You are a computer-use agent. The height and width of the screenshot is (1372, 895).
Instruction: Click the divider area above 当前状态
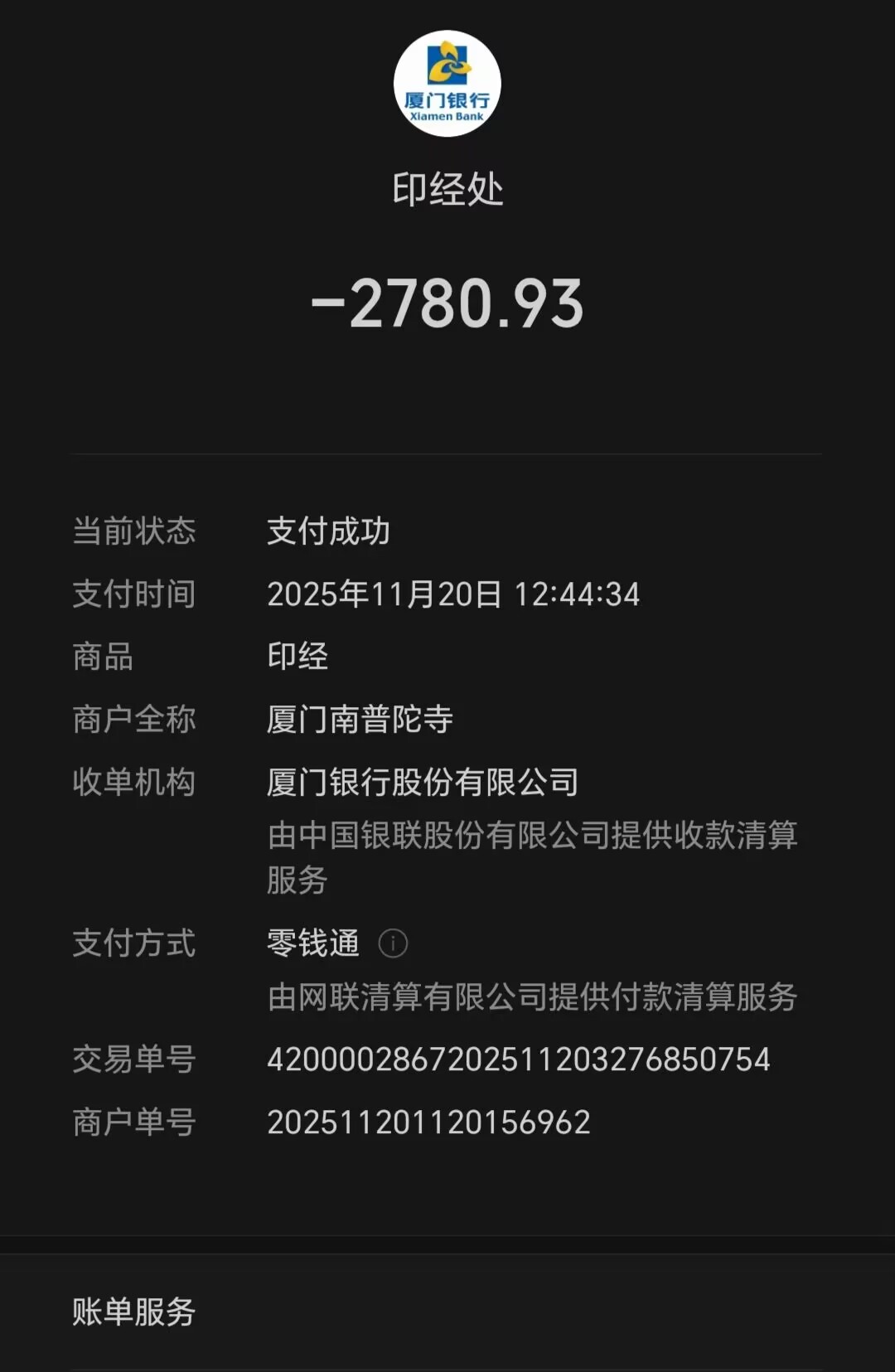tap(447, 454)
